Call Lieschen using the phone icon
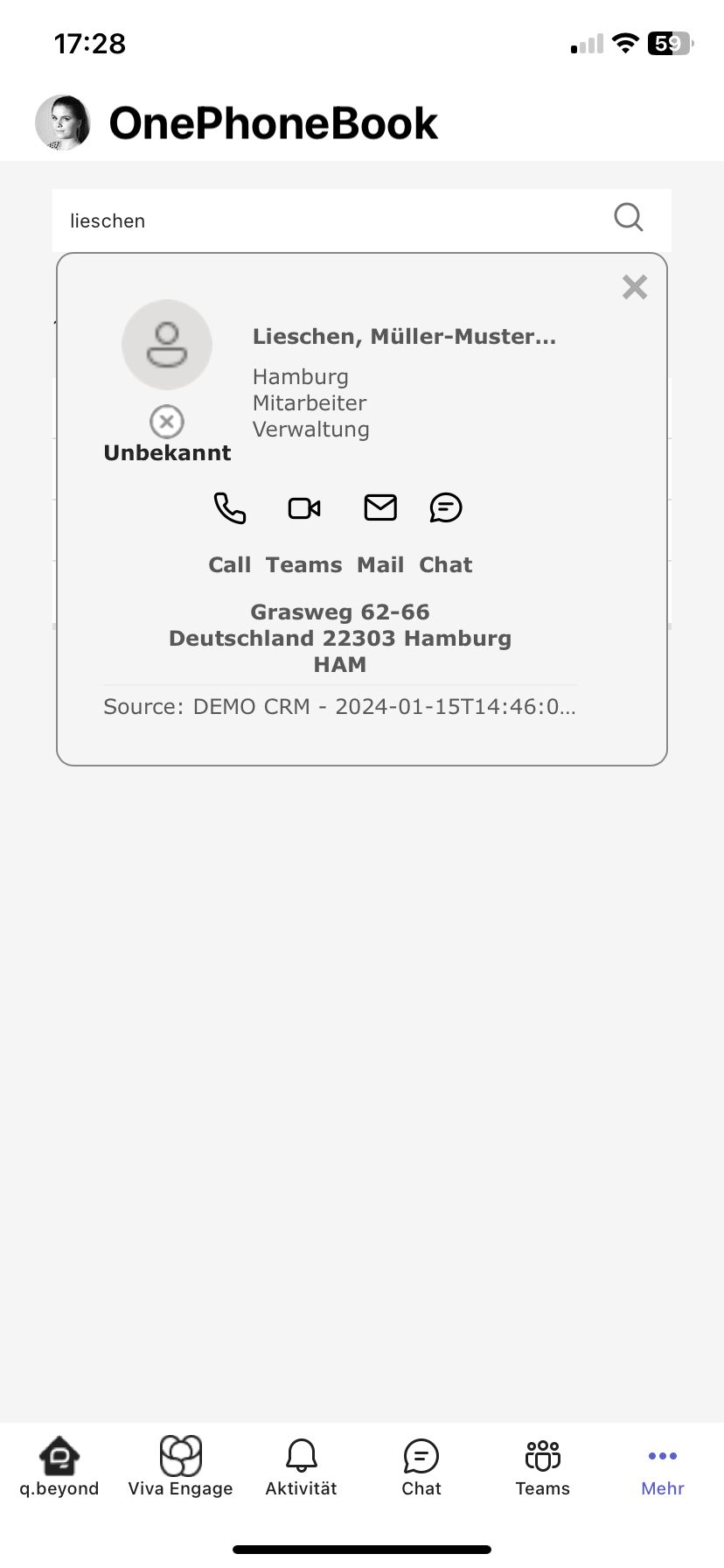The height and width of the screenshot is (1568, 724). pyautogui.click(x=230, y=508)
